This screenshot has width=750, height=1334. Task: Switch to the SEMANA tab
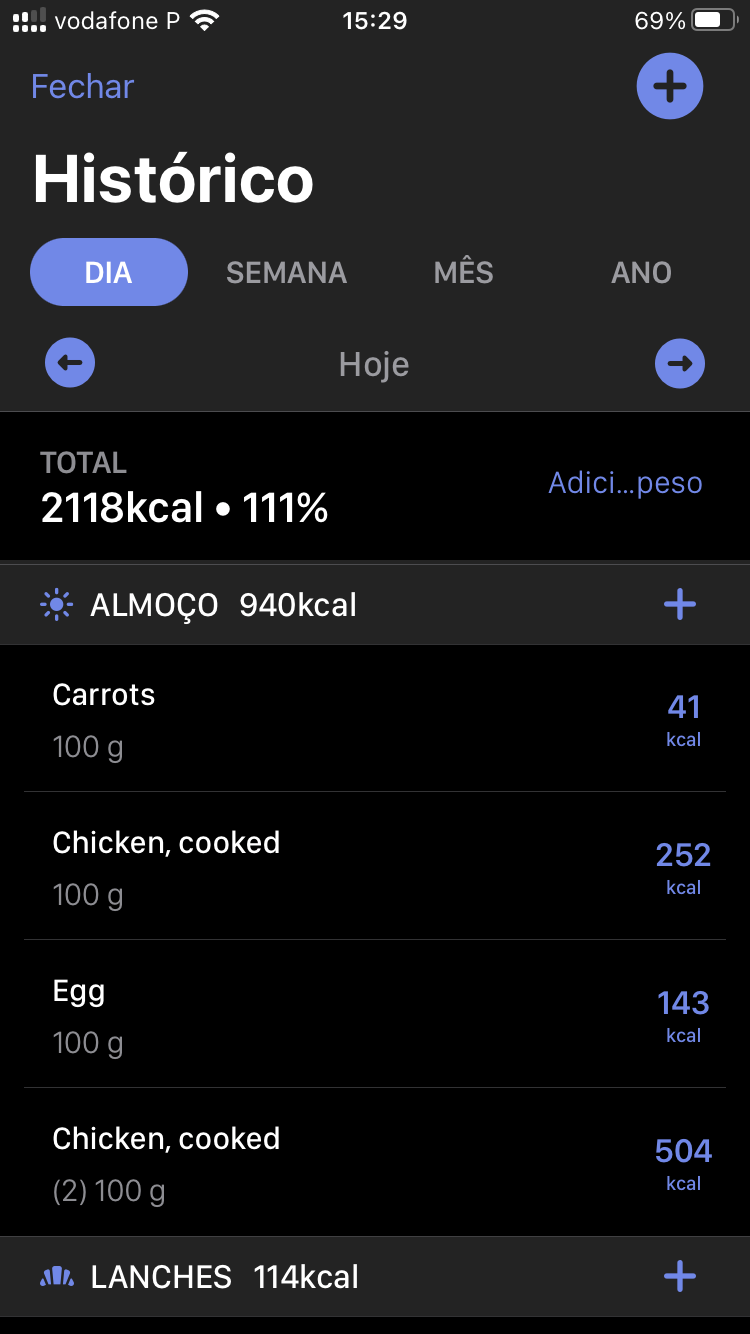tap(286, 272)
